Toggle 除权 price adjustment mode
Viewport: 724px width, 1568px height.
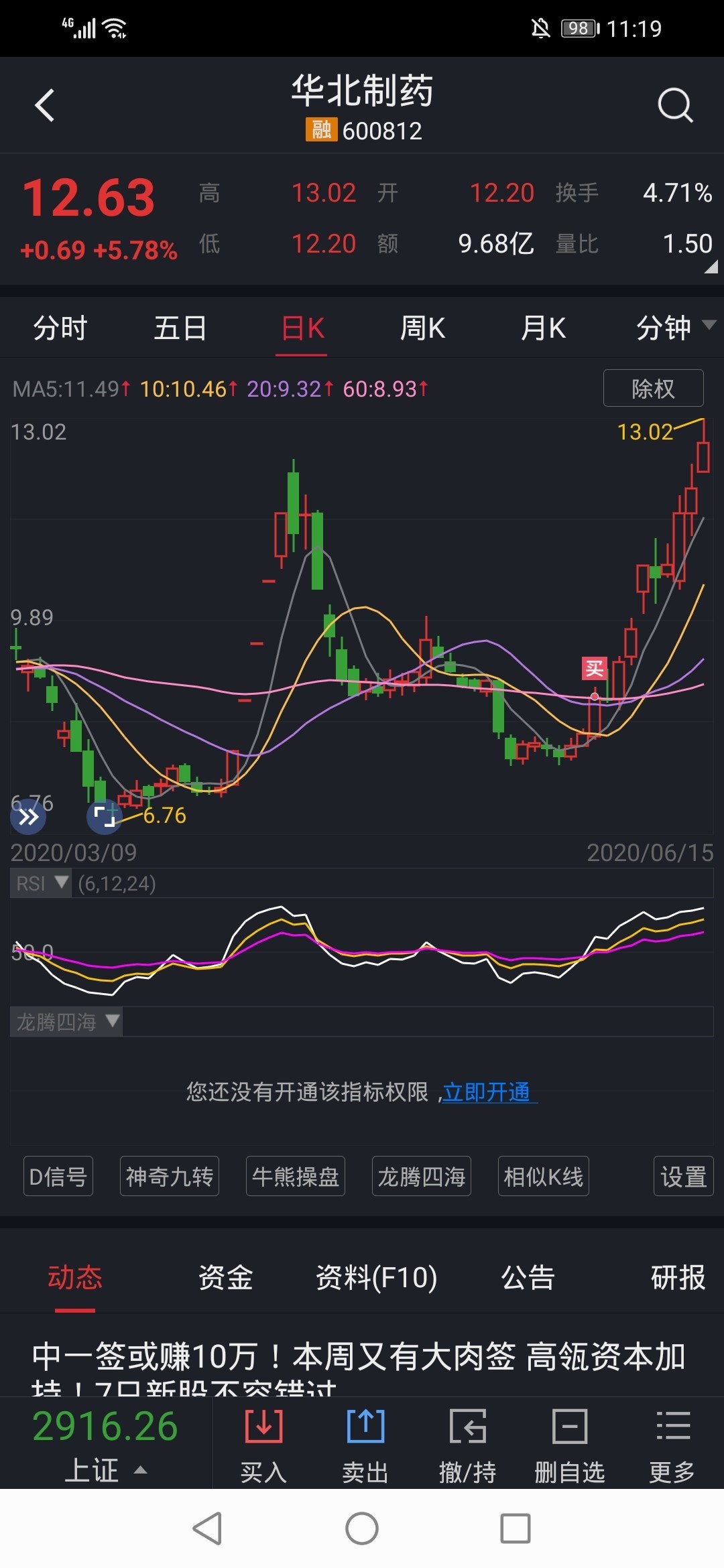[x=652, y=387]
